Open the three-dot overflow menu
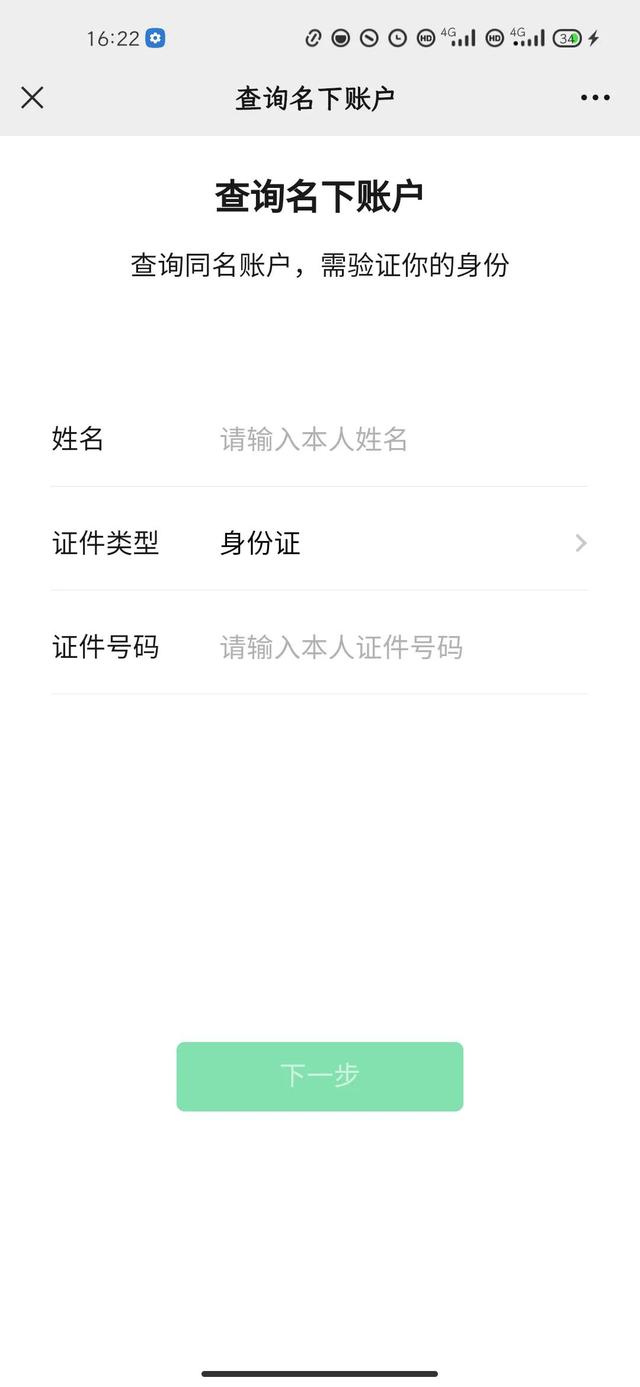The image size is (640, 1387). click(595, 97)
